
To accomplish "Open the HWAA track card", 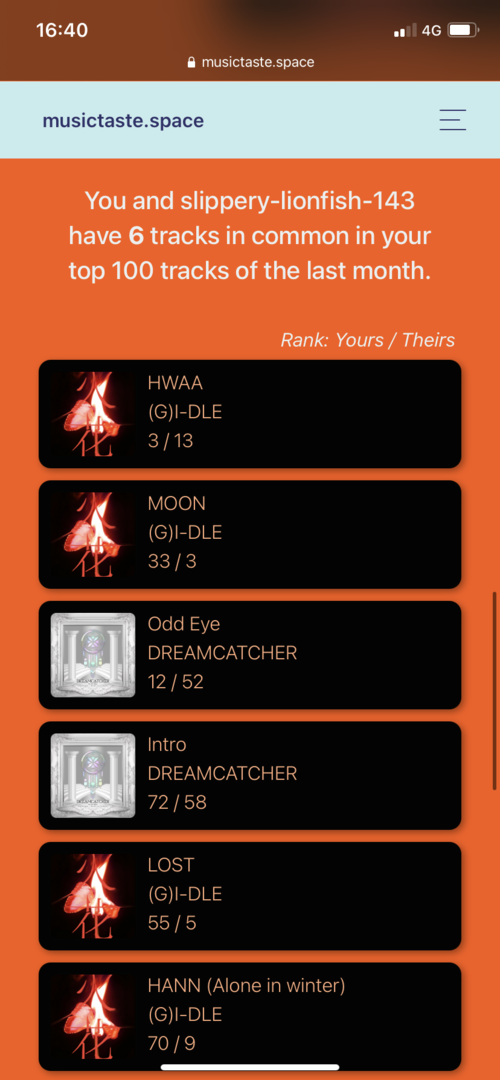I will (249, 413).
